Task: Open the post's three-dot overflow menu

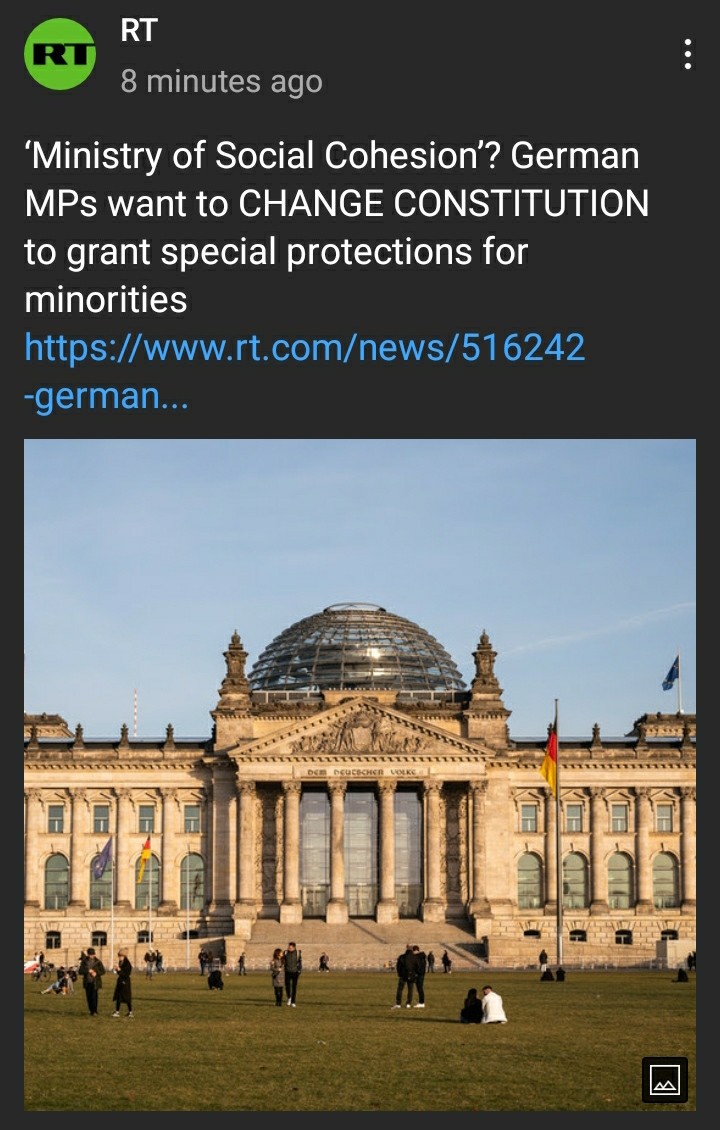Action: pyautogui.click(x=687, y=54)
